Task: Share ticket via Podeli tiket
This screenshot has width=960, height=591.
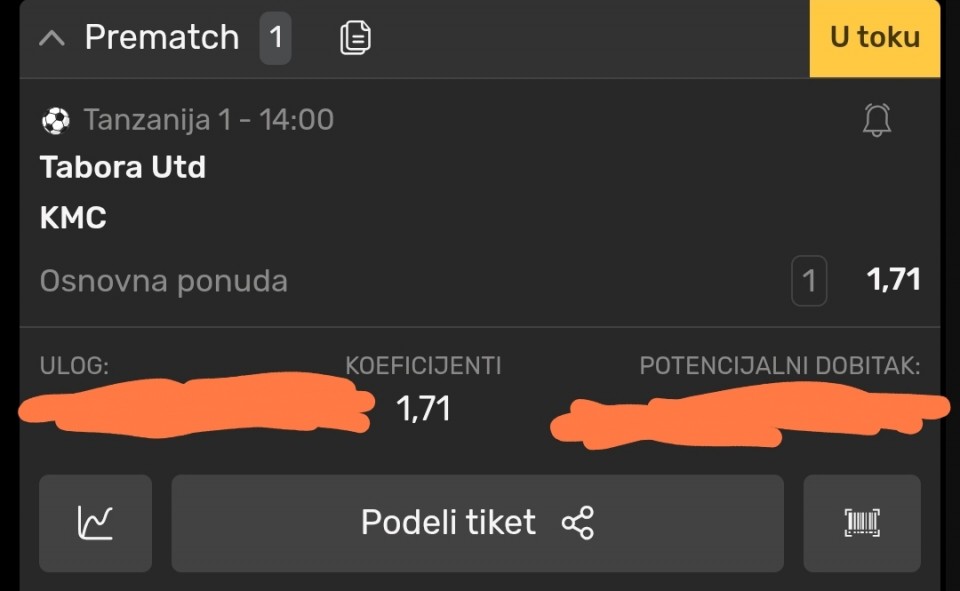Action: tap(477, 522)
